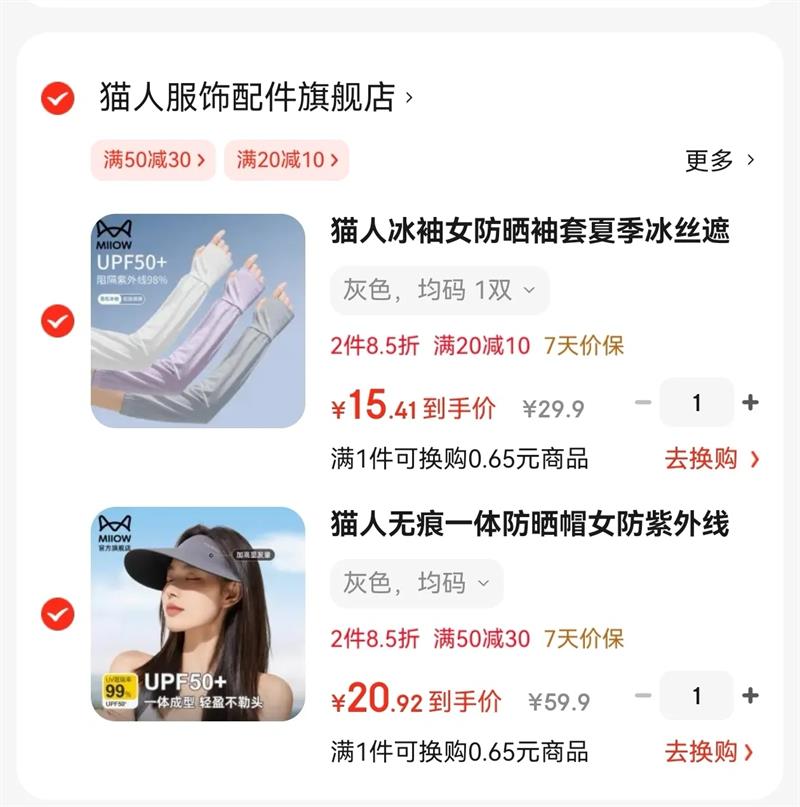The width and height of the screenshot is (800, 807).
Task: Tap 去换购 under the sleeve item
Action: pos(712,459)
